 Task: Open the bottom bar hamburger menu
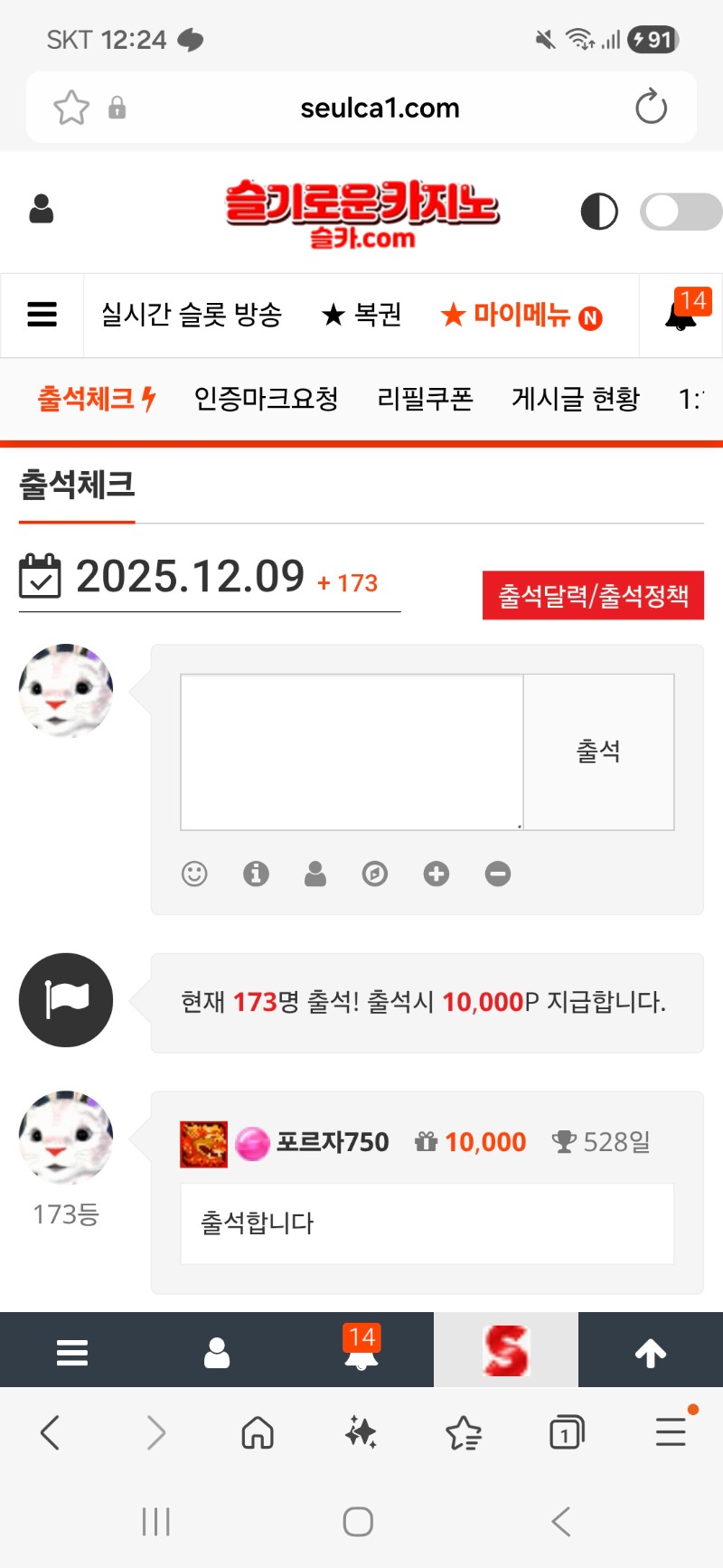click(x=72, y=1349)
